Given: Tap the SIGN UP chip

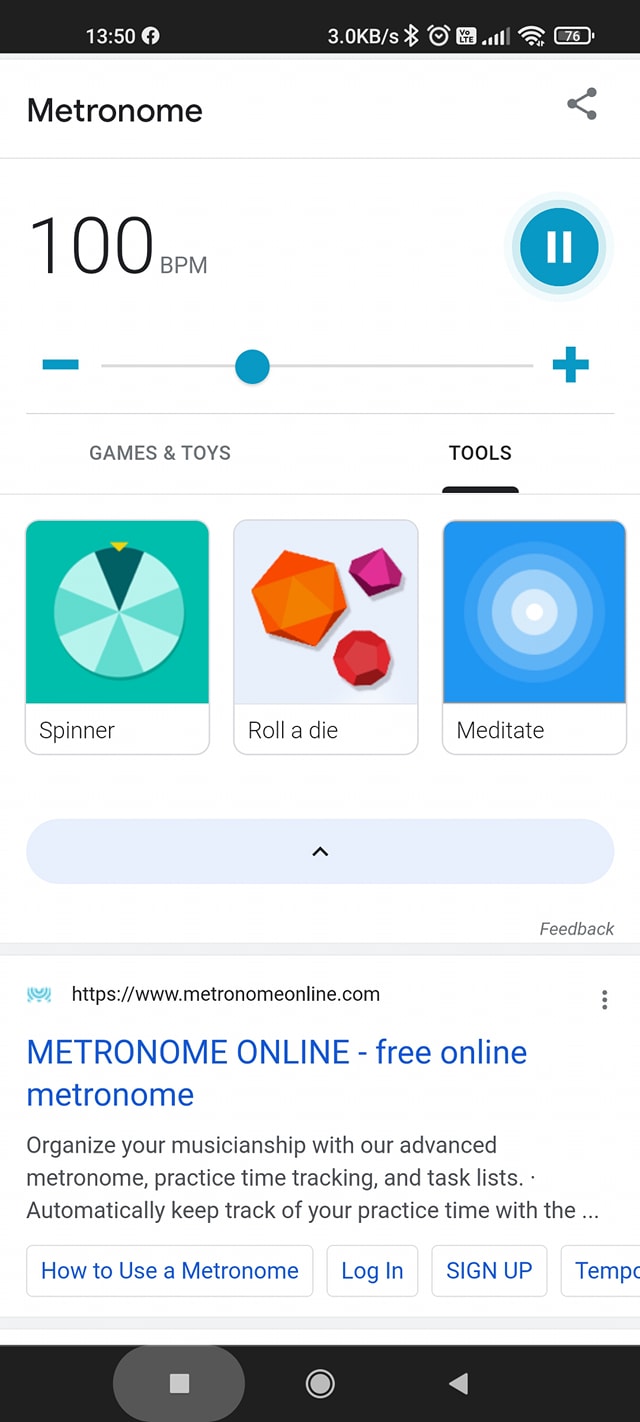Looking at the screenshot, I should (489, 1271).
